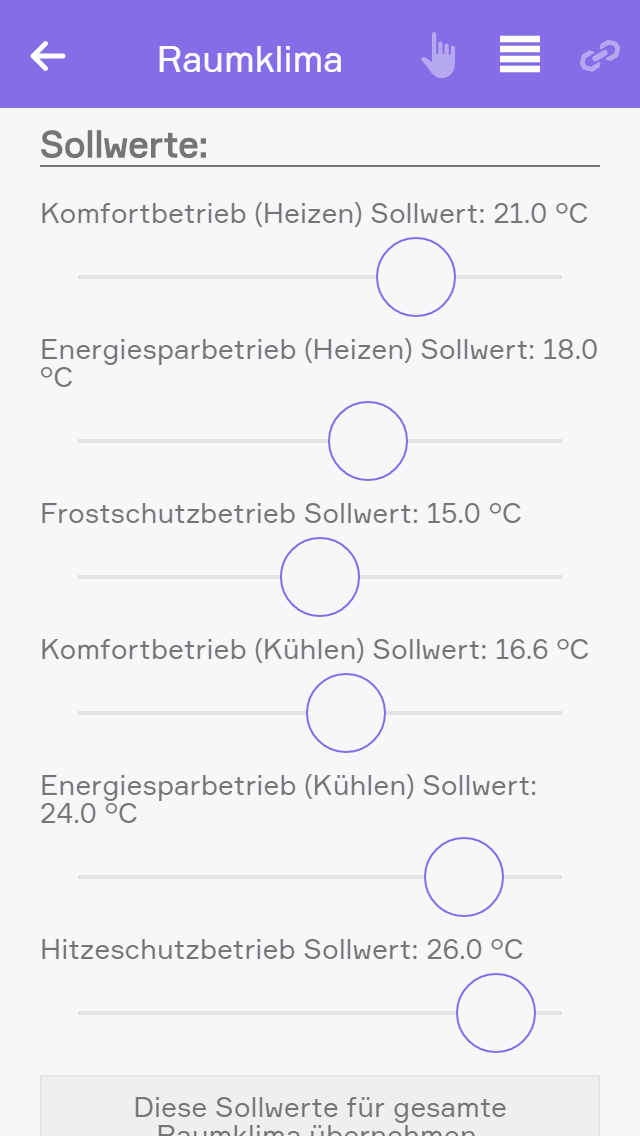Tap the Energiesparbetrieb (Heizen) slider handle
Viewport: 640px width, 1136px height.
[368, 441]
